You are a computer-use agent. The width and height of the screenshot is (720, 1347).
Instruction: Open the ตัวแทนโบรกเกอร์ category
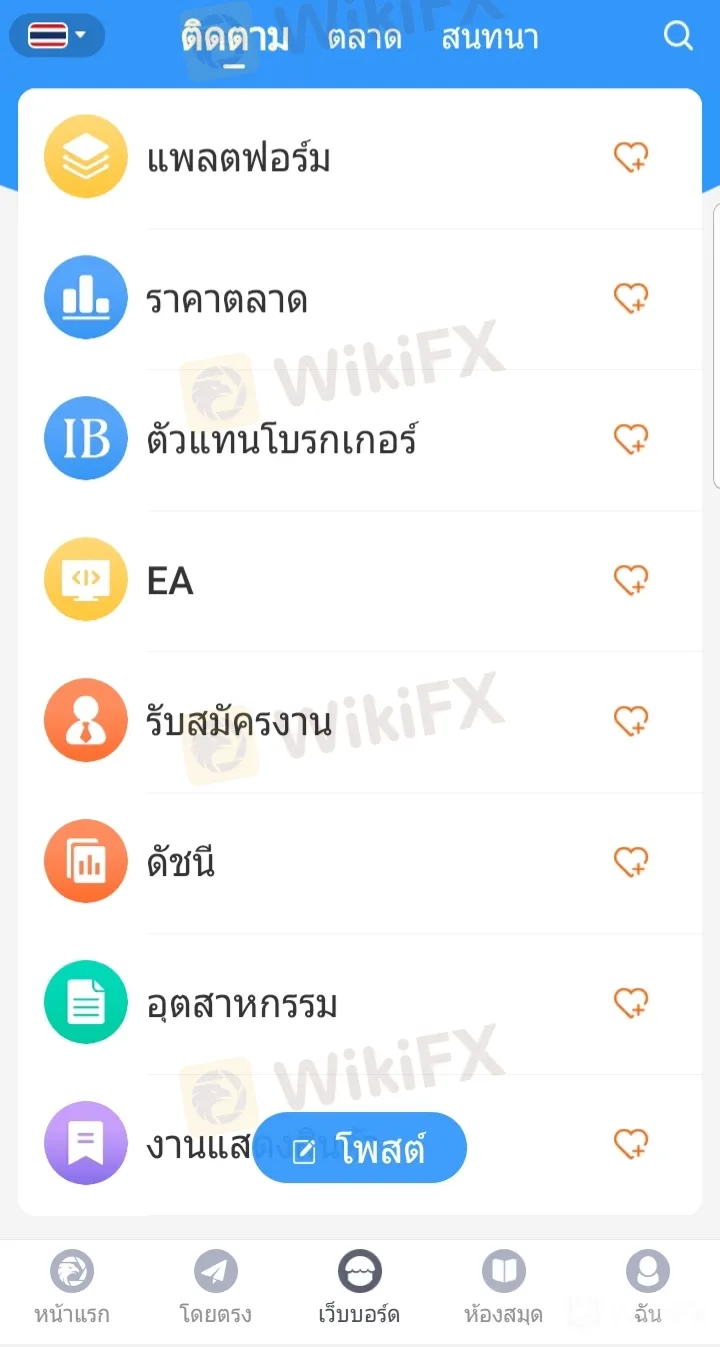coord(281,440)
